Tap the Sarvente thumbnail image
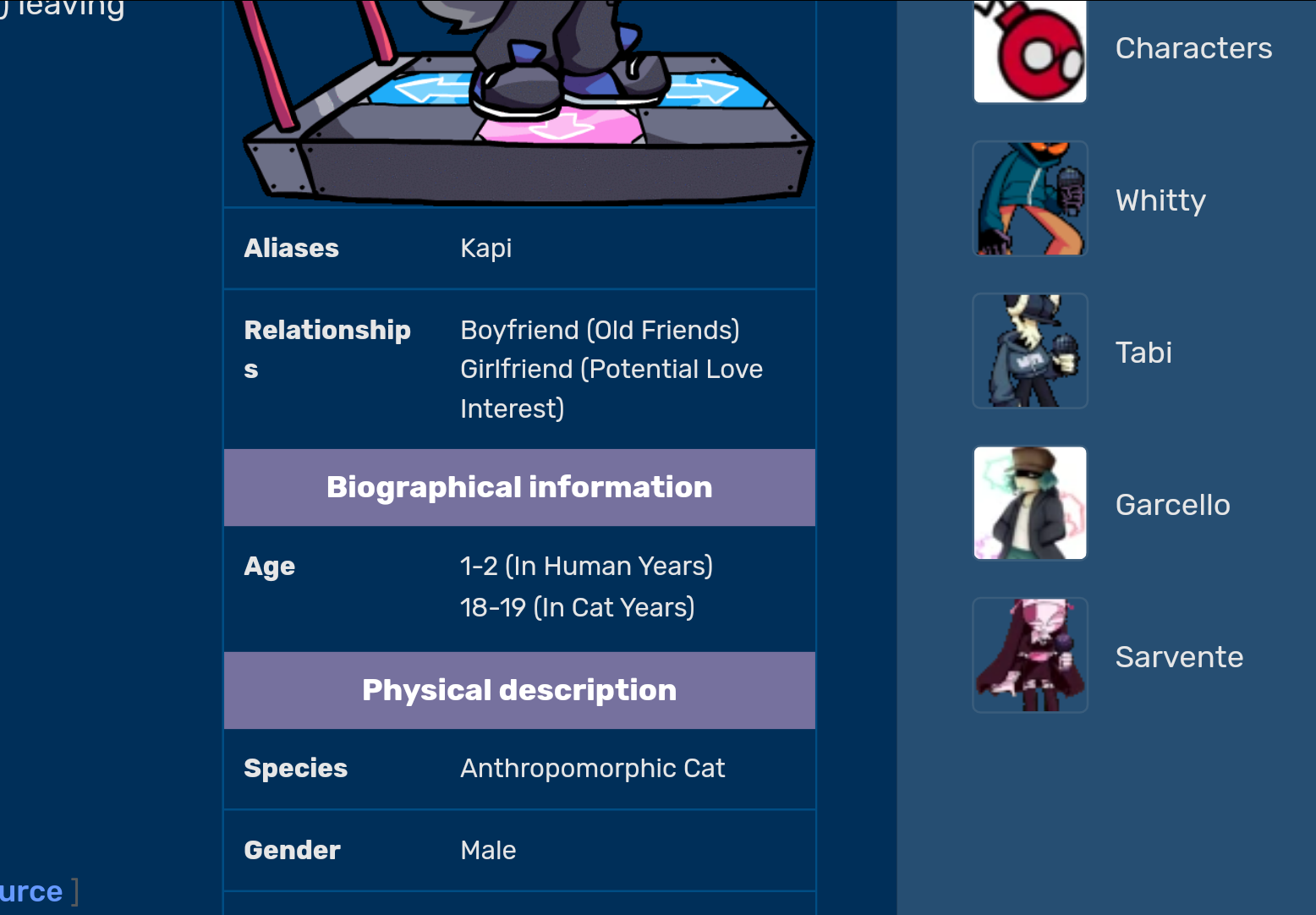The width and height of the screenshot is (1316, 915). tap(1029, 655)
